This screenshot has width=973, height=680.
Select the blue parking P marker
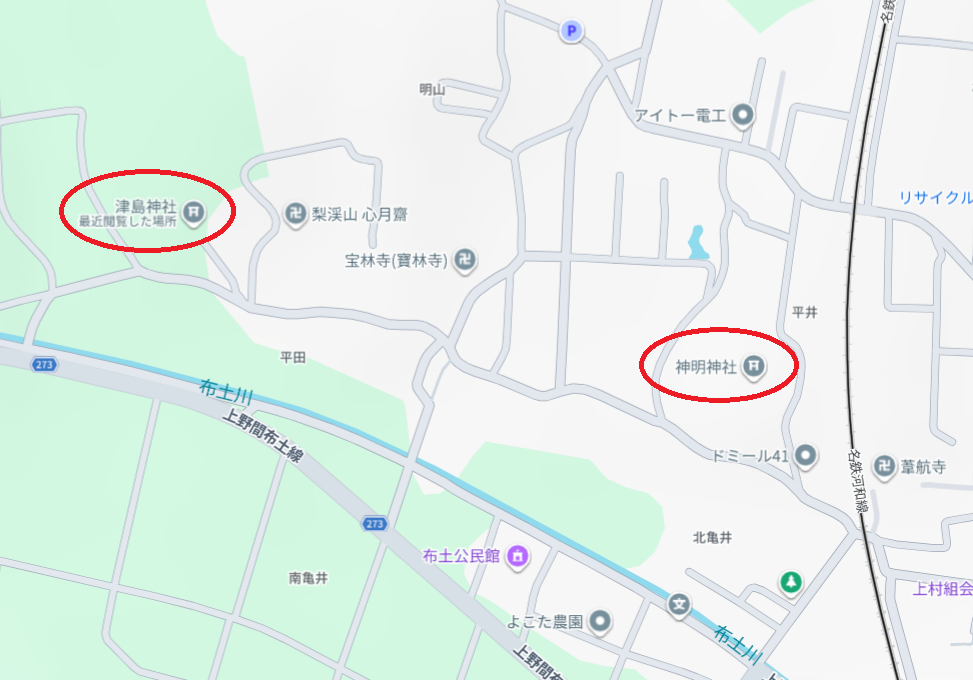click(x=571, y=32)
